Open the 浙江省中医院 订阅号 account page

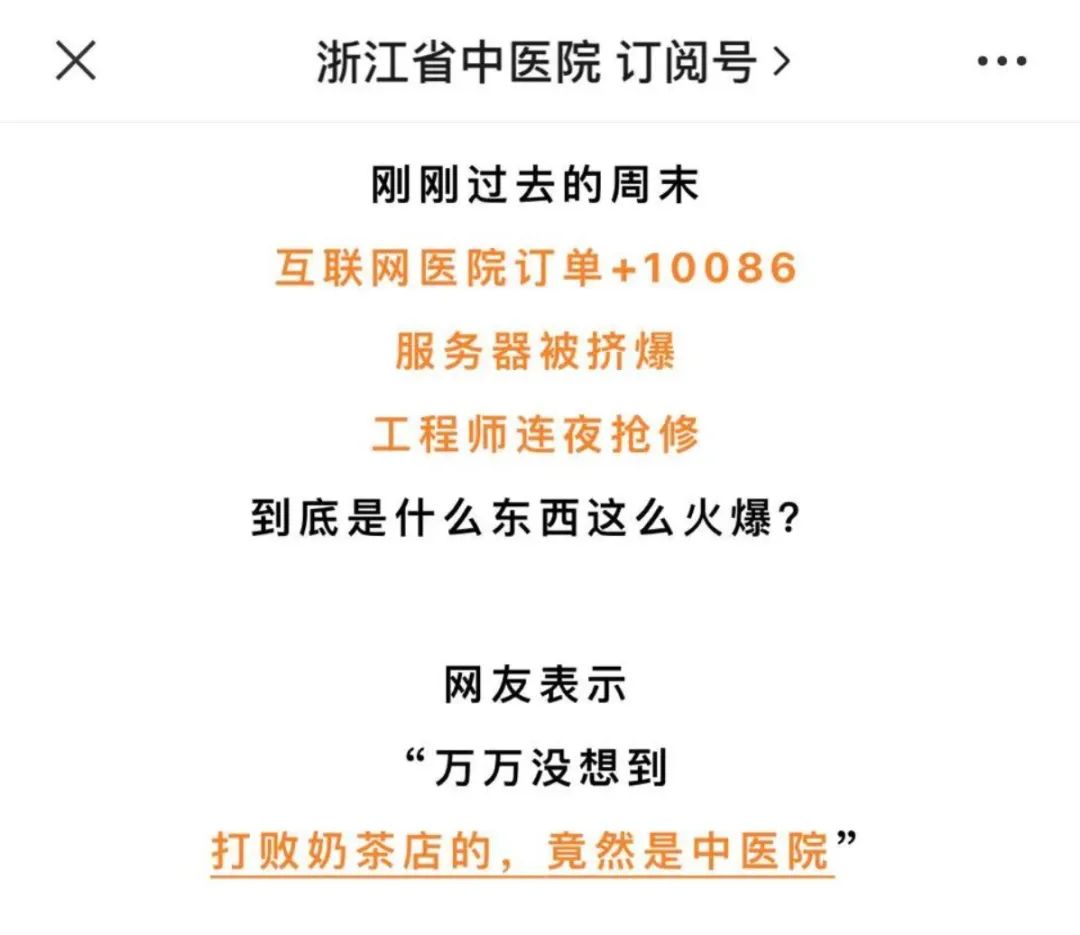(553, 63)
